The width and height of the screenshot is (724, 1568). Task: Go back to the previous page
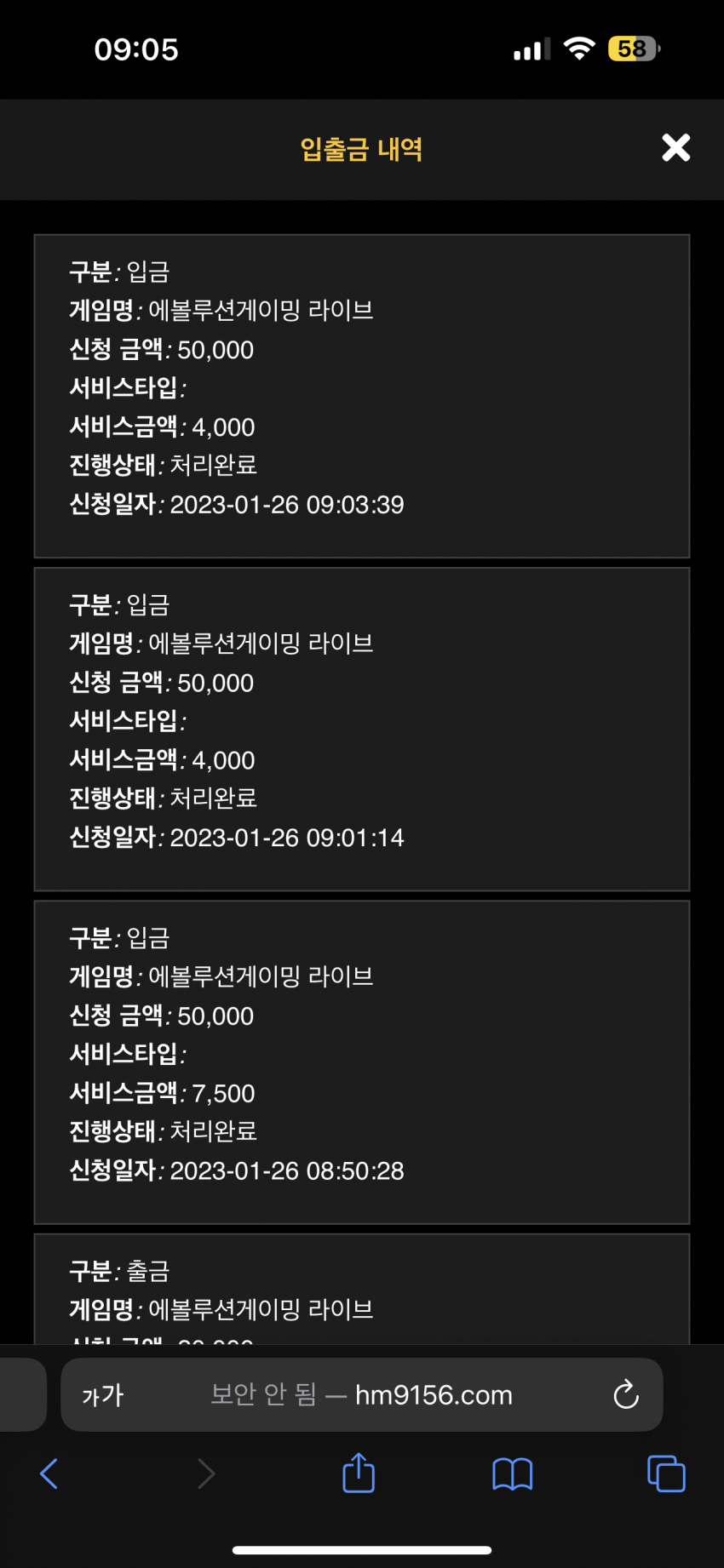point(49,1474)
